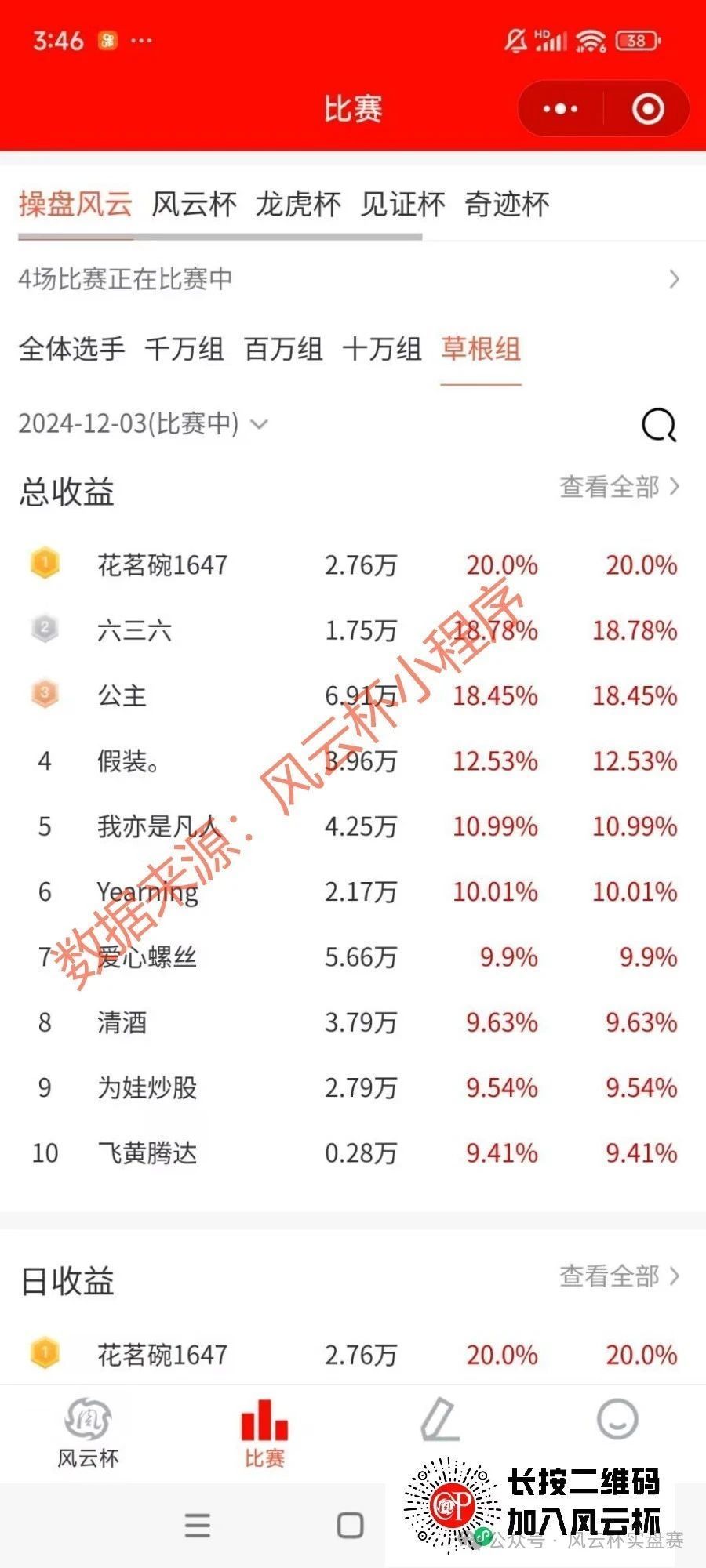Viewport: 706px width, 1568px height.
Task: Close the mini program via circle icon
Action: click(648, 109)
